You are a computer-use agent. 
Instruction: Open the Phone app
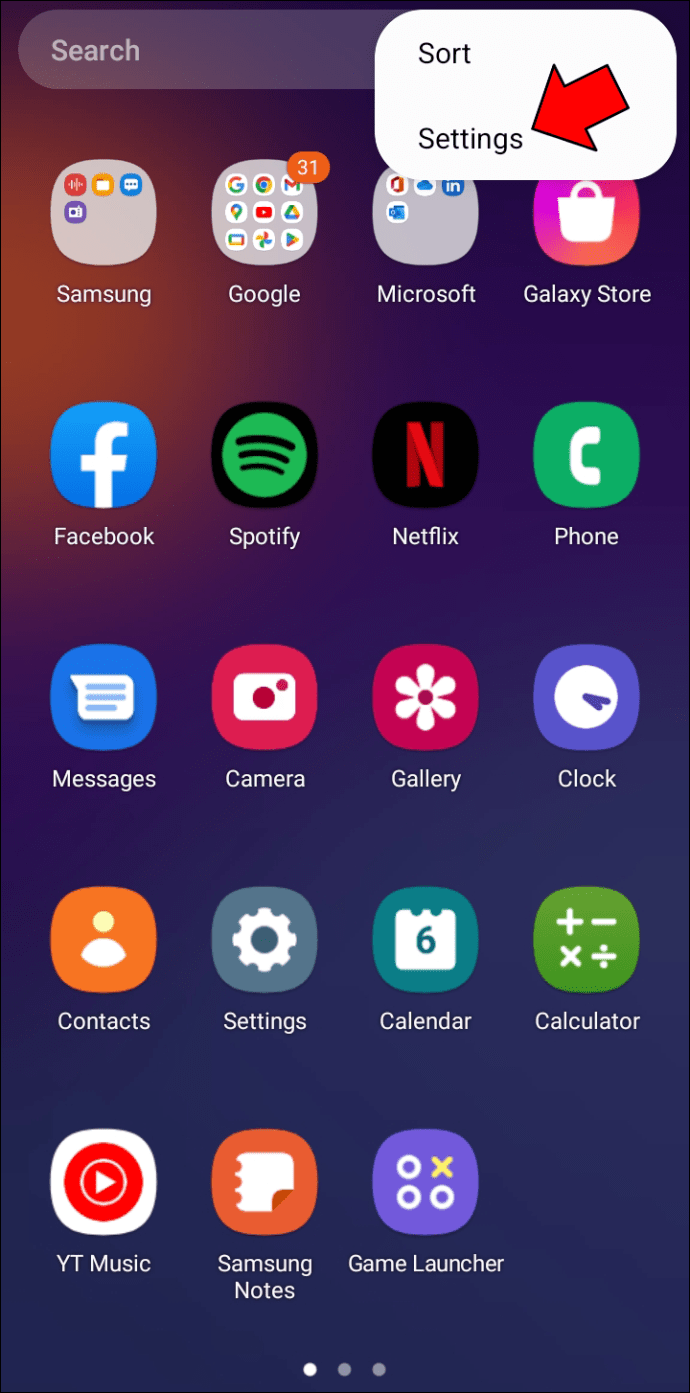[x=586, y=455]
